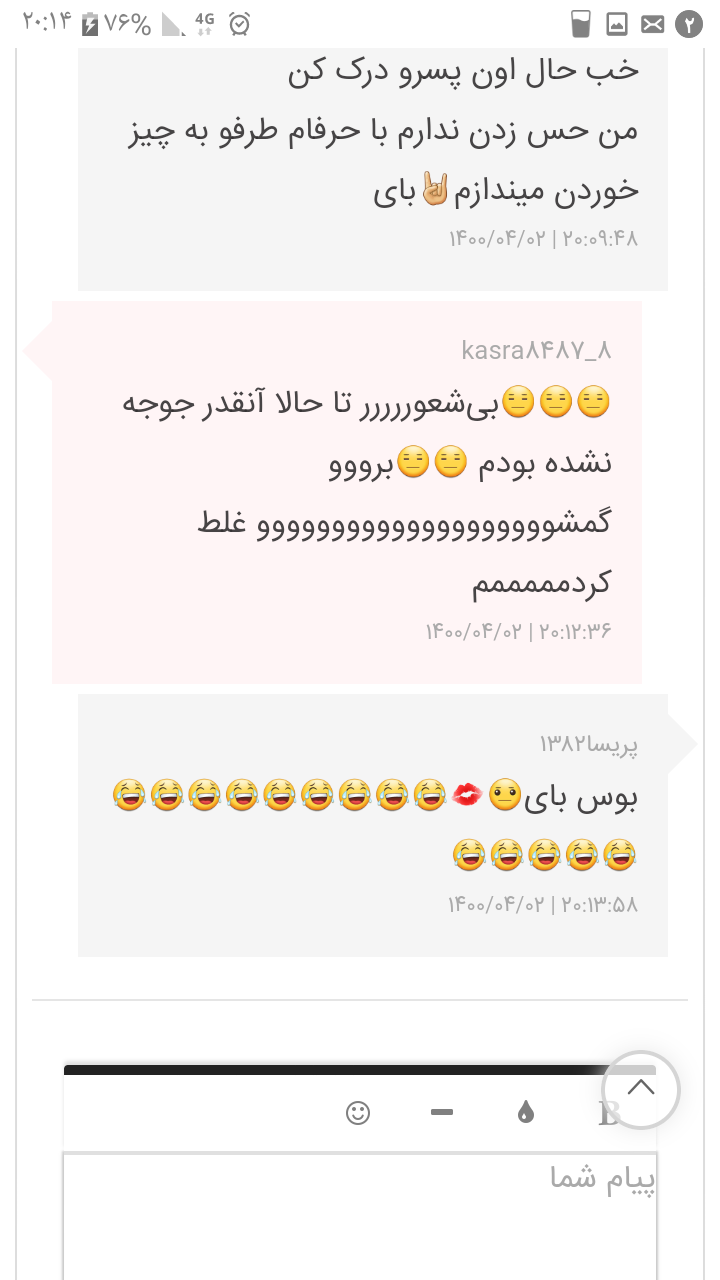Open the kasra8487_8 username
Viewport: 720px width, 1280px height.
pos(536,350)
